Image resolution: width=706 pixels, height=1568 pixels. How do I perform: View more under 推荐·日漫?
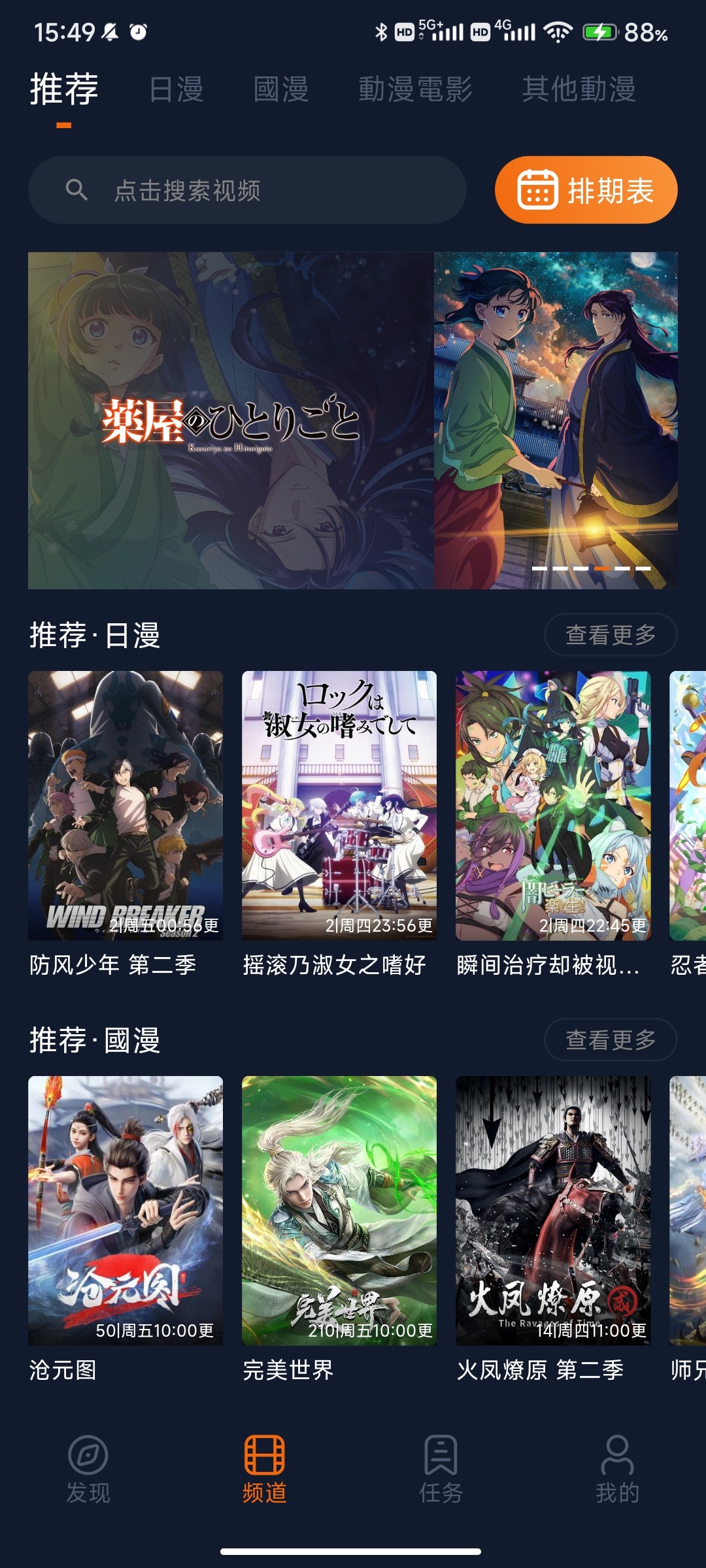coord(611,634)
